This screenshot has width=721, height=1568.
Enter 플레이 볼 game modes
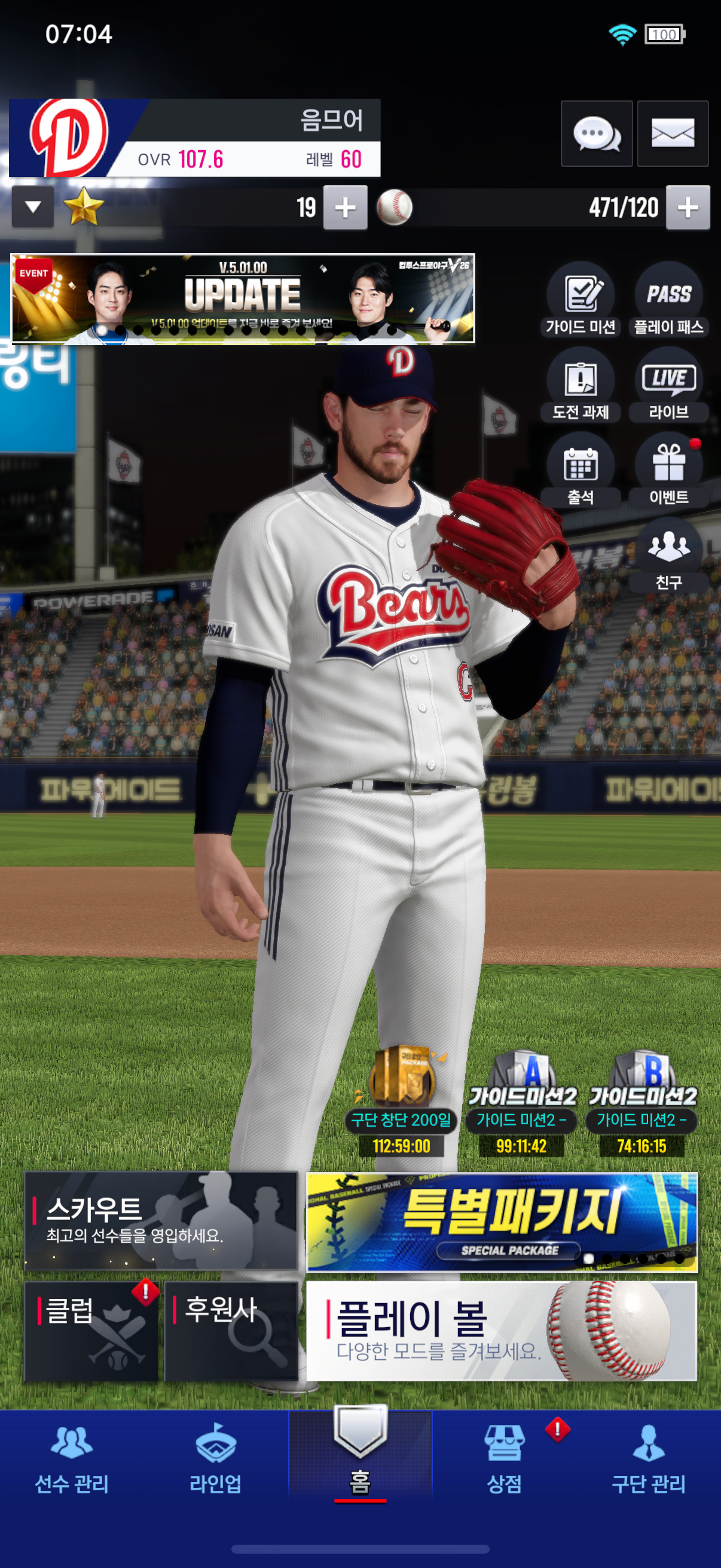502,1331
